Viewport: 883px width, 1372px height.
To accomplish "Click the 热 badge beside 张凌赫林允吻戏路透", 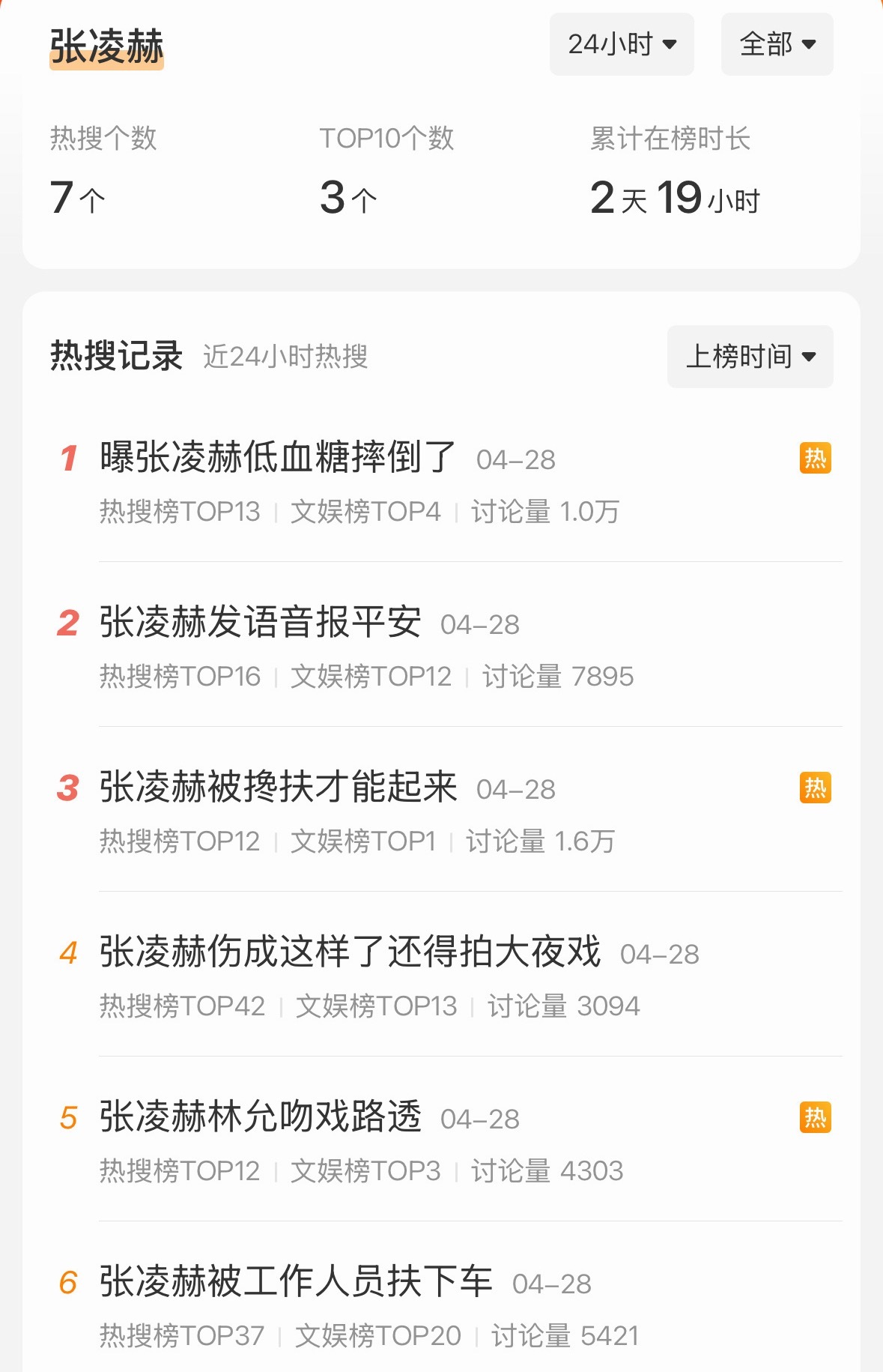I will [815, 1118].
